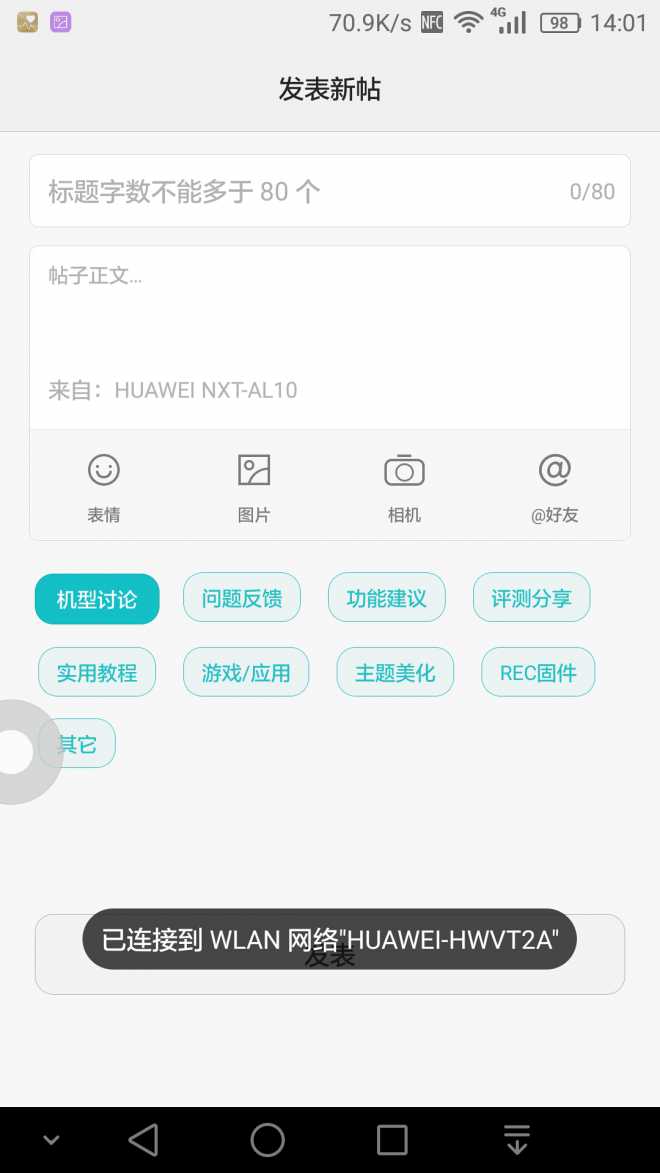660x1173 pixels.
Task: Select the 其它 category chip
Action: coord(77,744)
